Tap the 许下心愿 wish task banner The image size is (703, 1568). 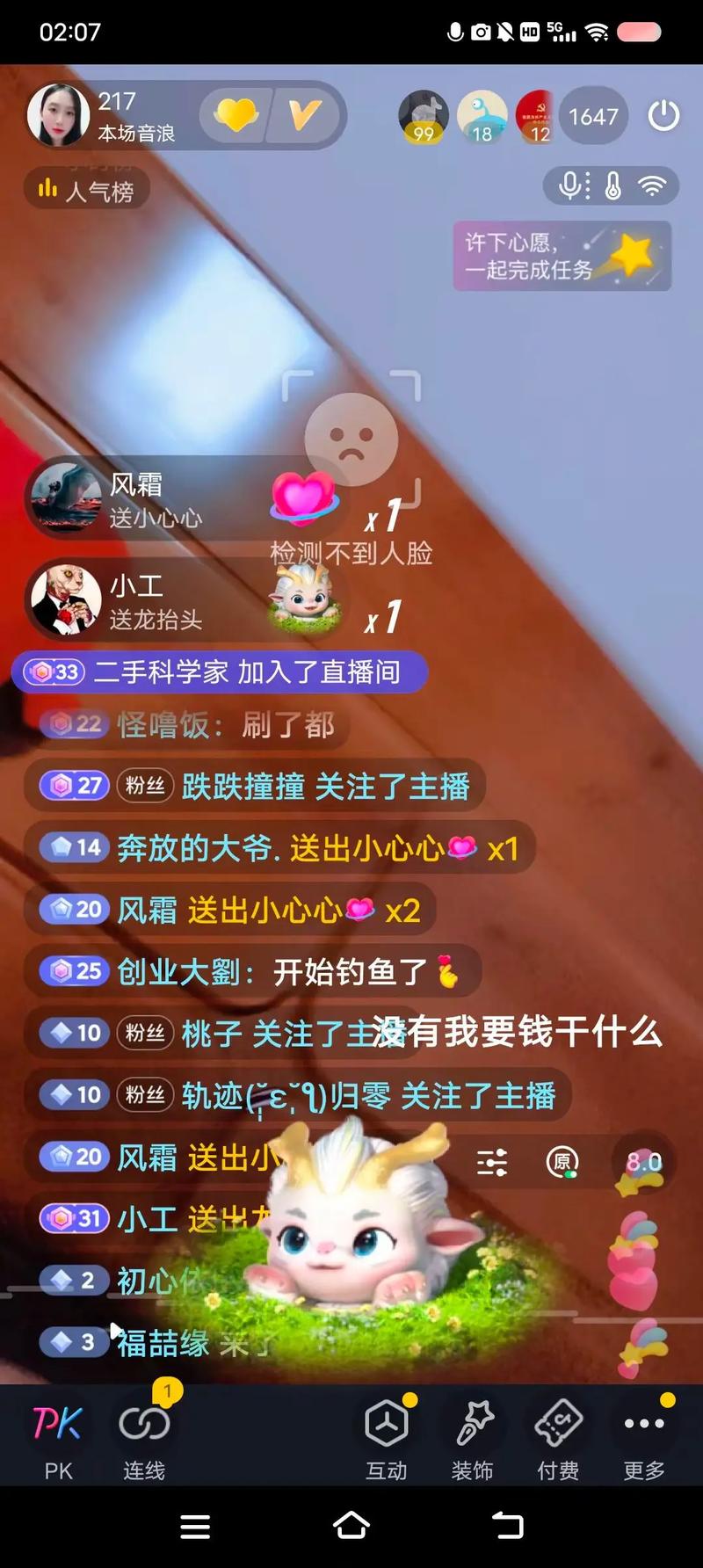click(559, 256)
